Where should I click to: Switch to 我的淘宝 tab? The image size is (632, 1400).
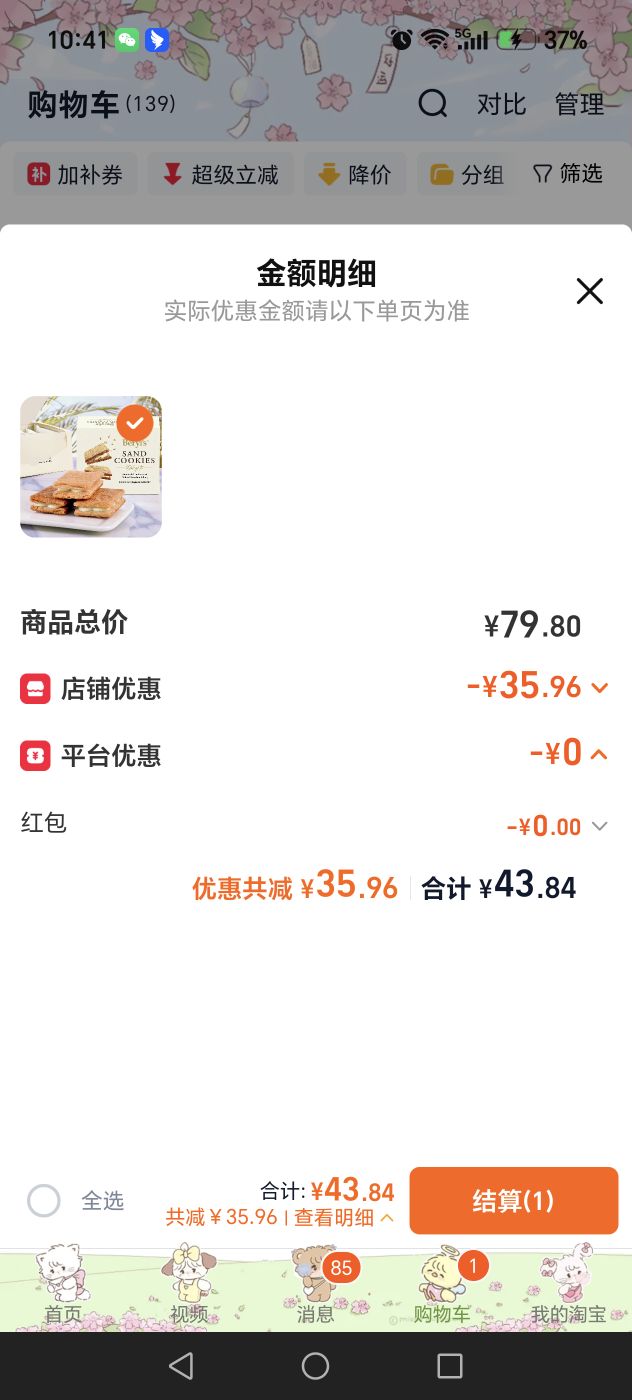pos(568,1285)
